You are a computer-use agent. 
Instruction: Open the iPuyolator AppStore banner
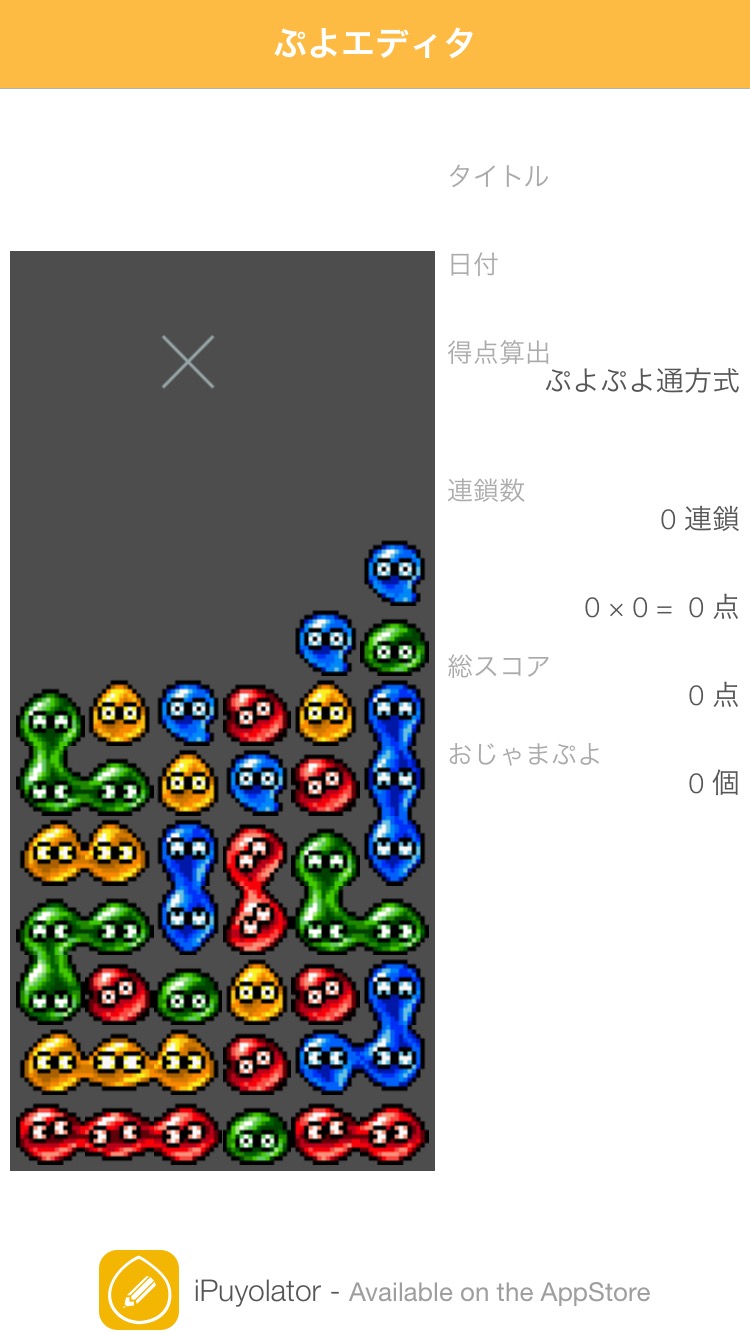(375, 1290)
